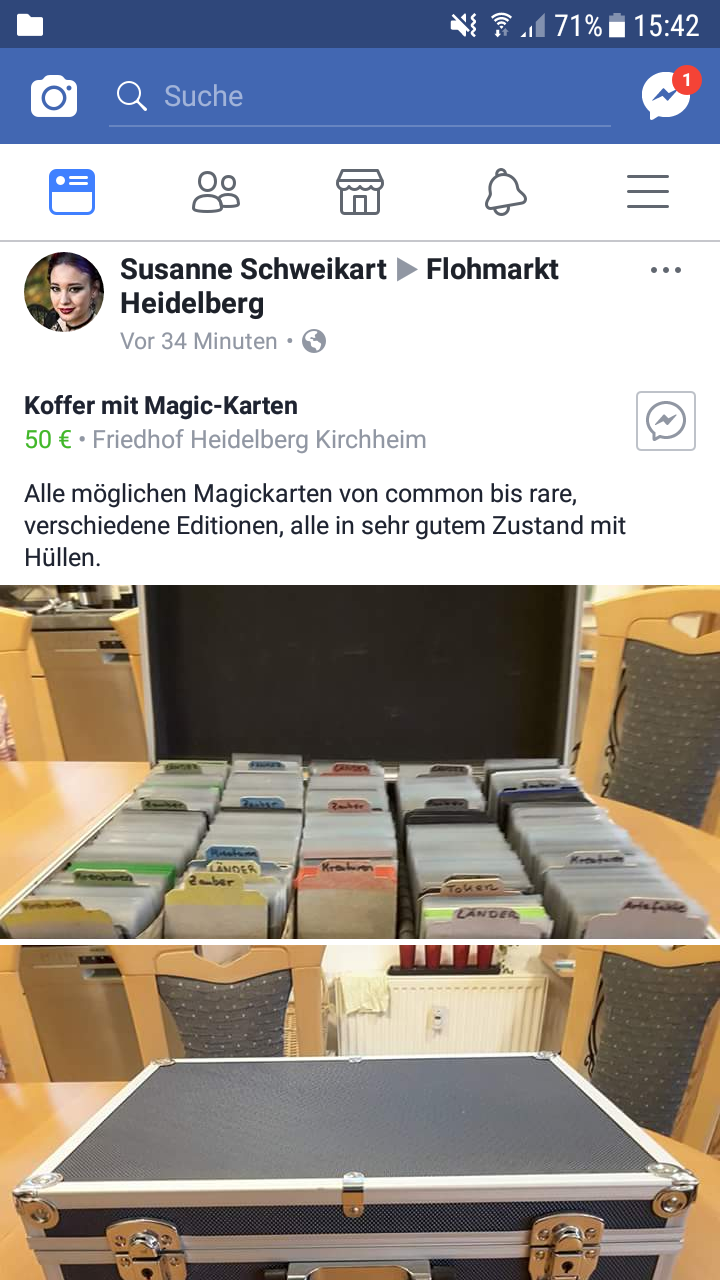Open post options three-dot menu
Viewport: 720px width, 1280px height.
click(x=665, y=270)
